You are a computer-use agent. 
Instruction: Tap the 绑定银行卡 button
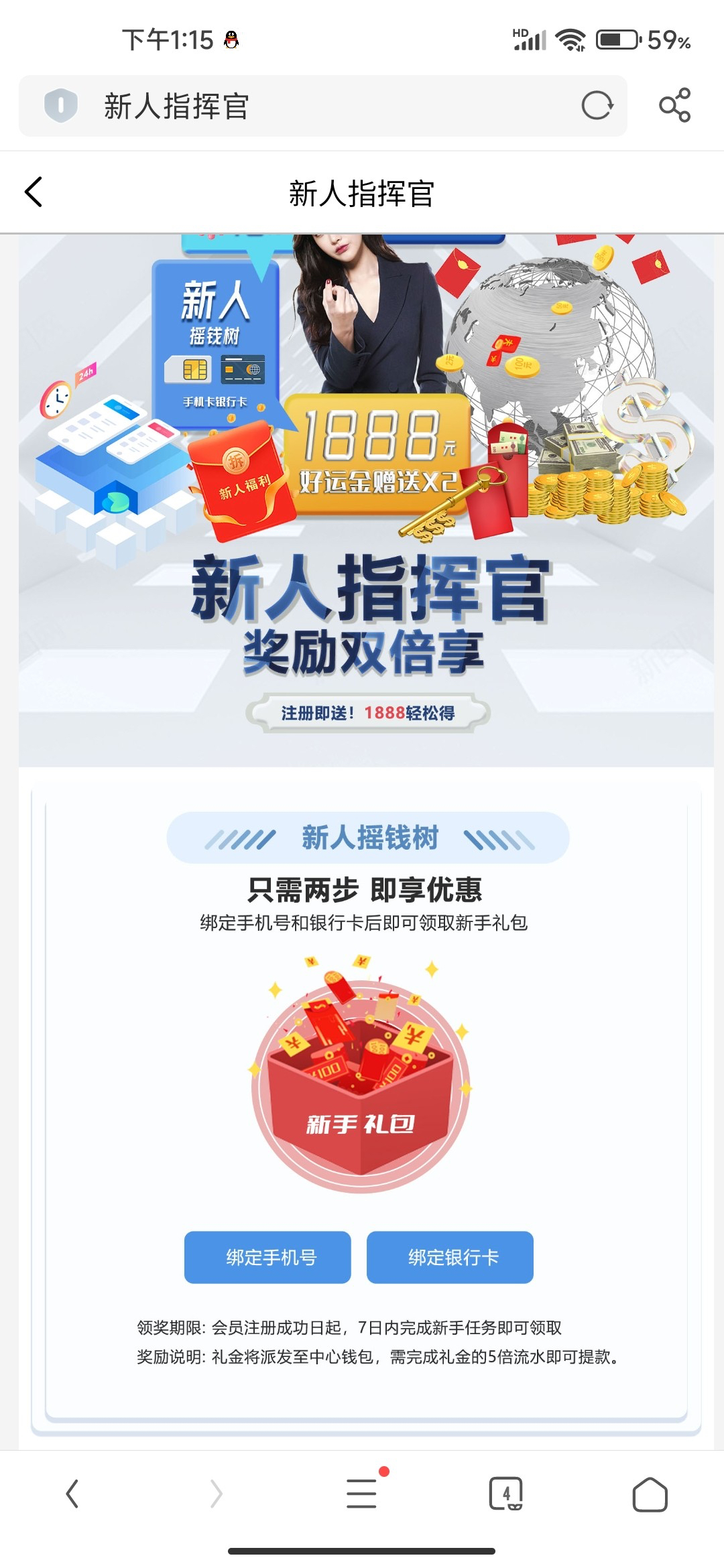[x=450, y=1257]
